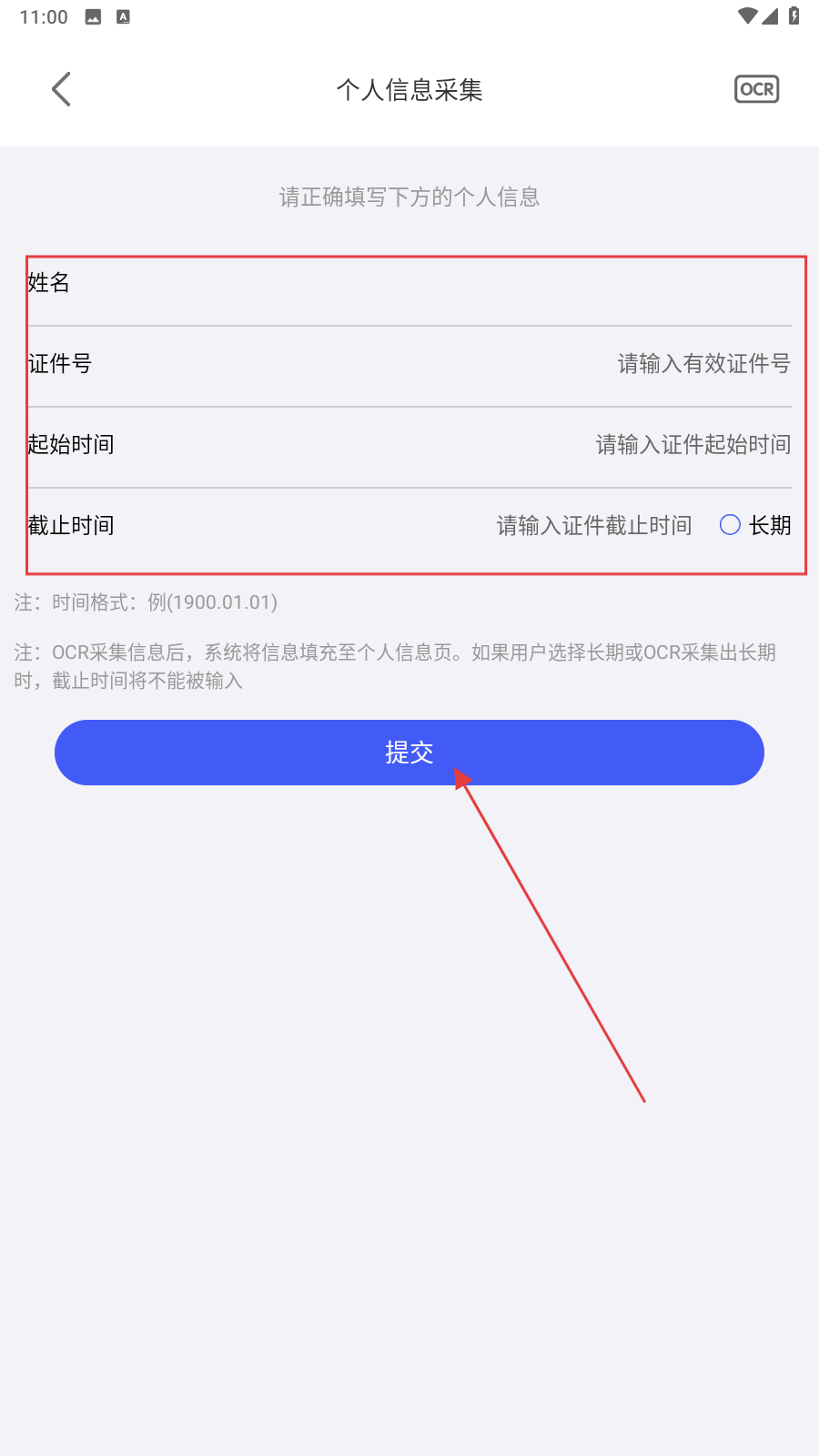Screen dimensions: 819x1456
Task: Enter the 截止时间 expiry date field
Action: pyautogui.click(x=593, y=525)
